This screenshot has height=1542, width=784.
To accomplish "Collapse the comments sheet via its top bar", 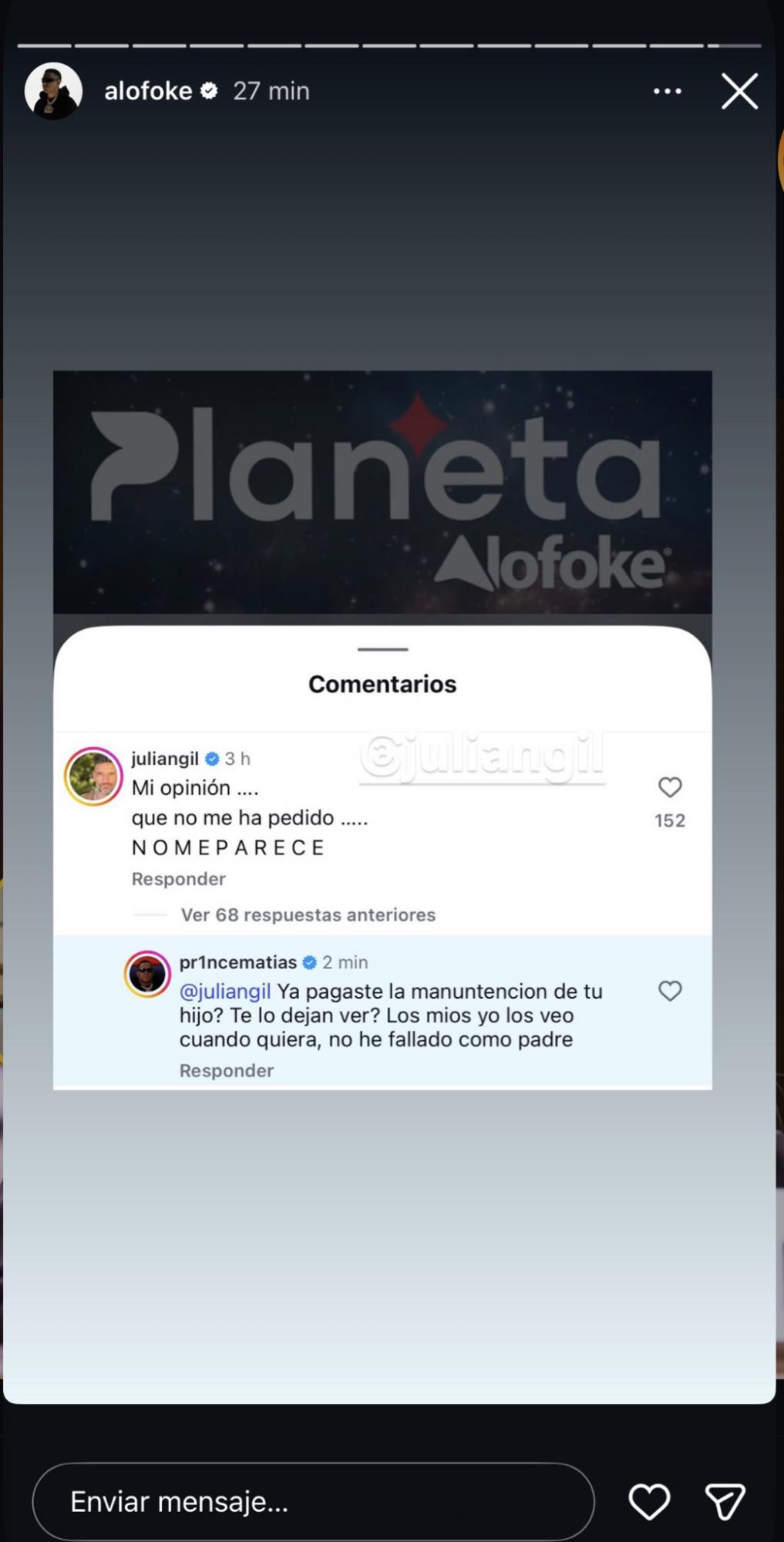I will (382, 650).
